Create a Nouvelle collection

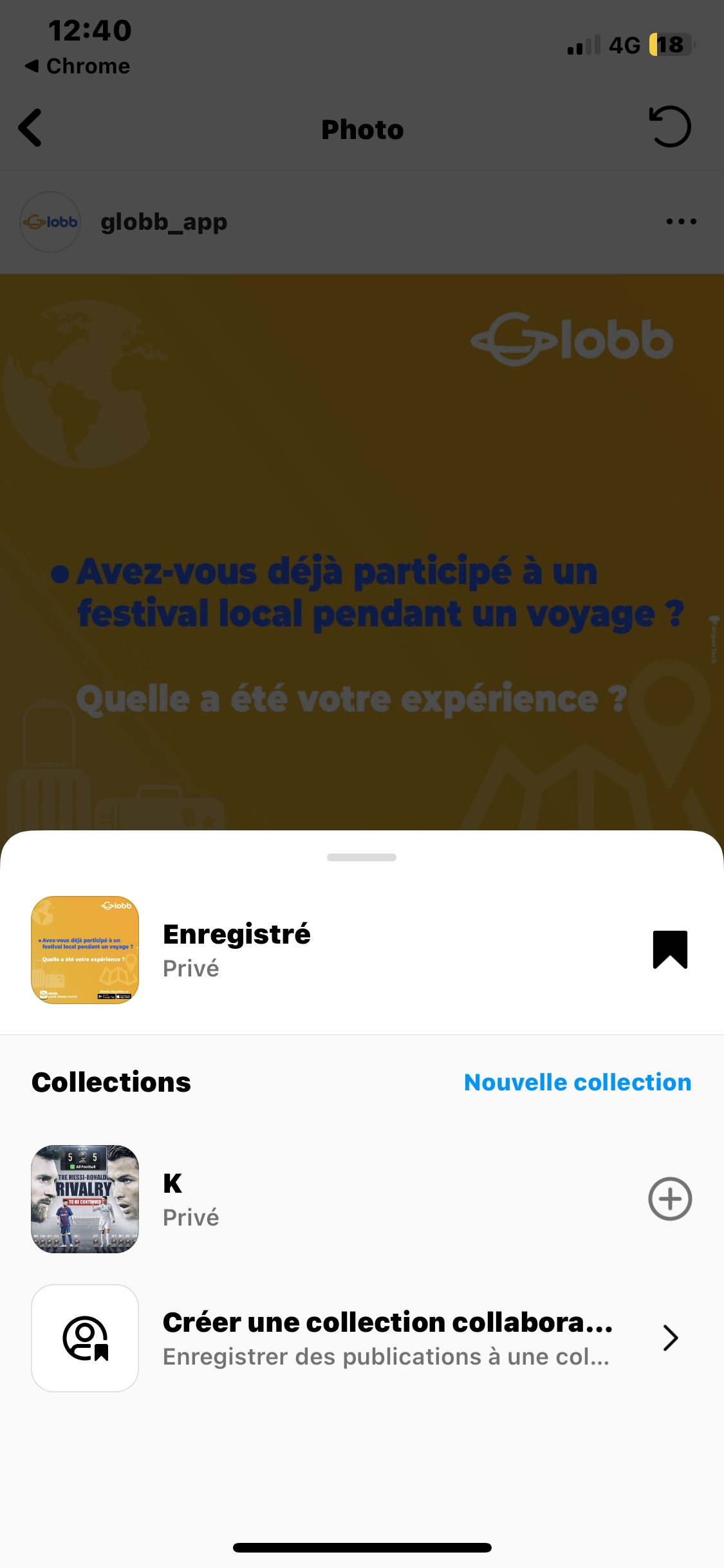point(577,1083)
